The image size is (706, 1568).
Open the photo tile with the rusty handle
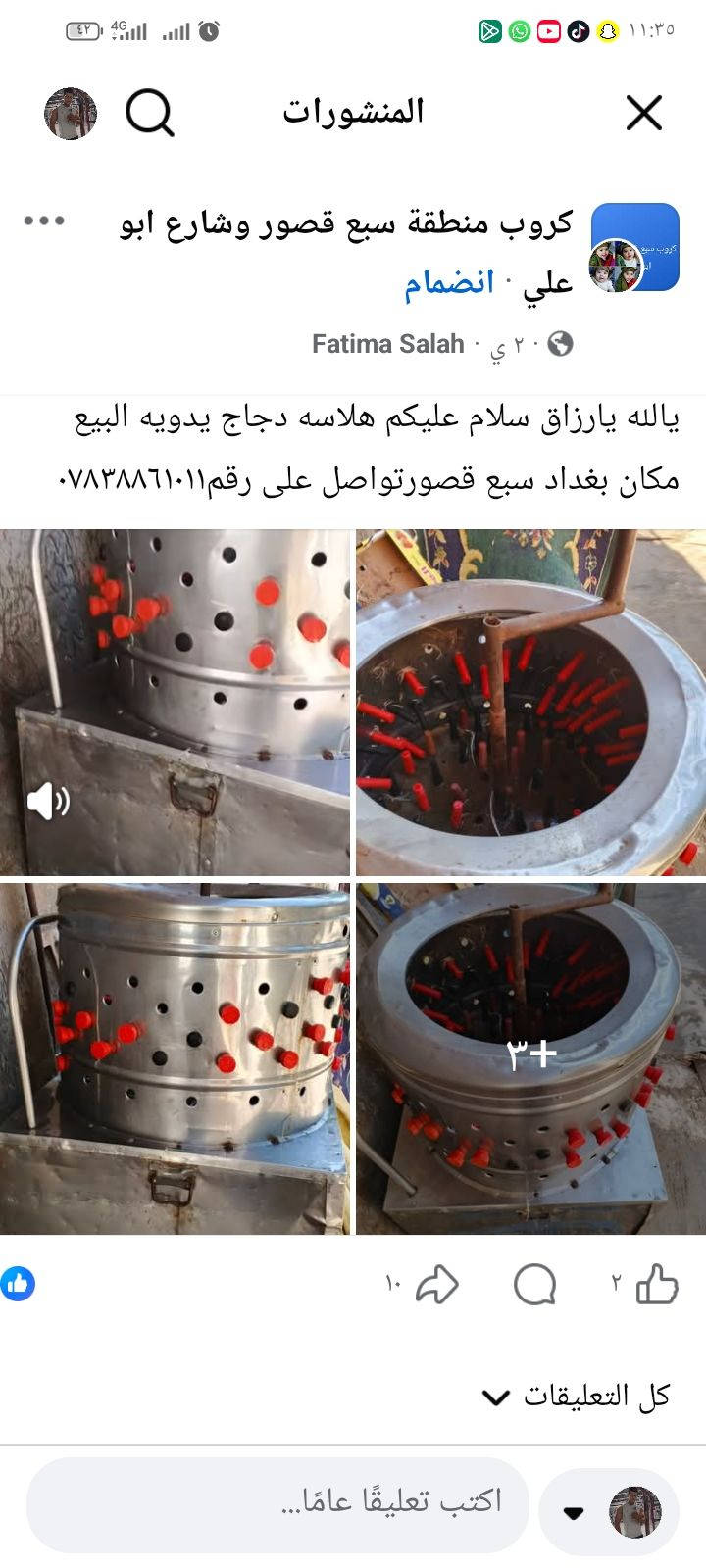point(530,702)
